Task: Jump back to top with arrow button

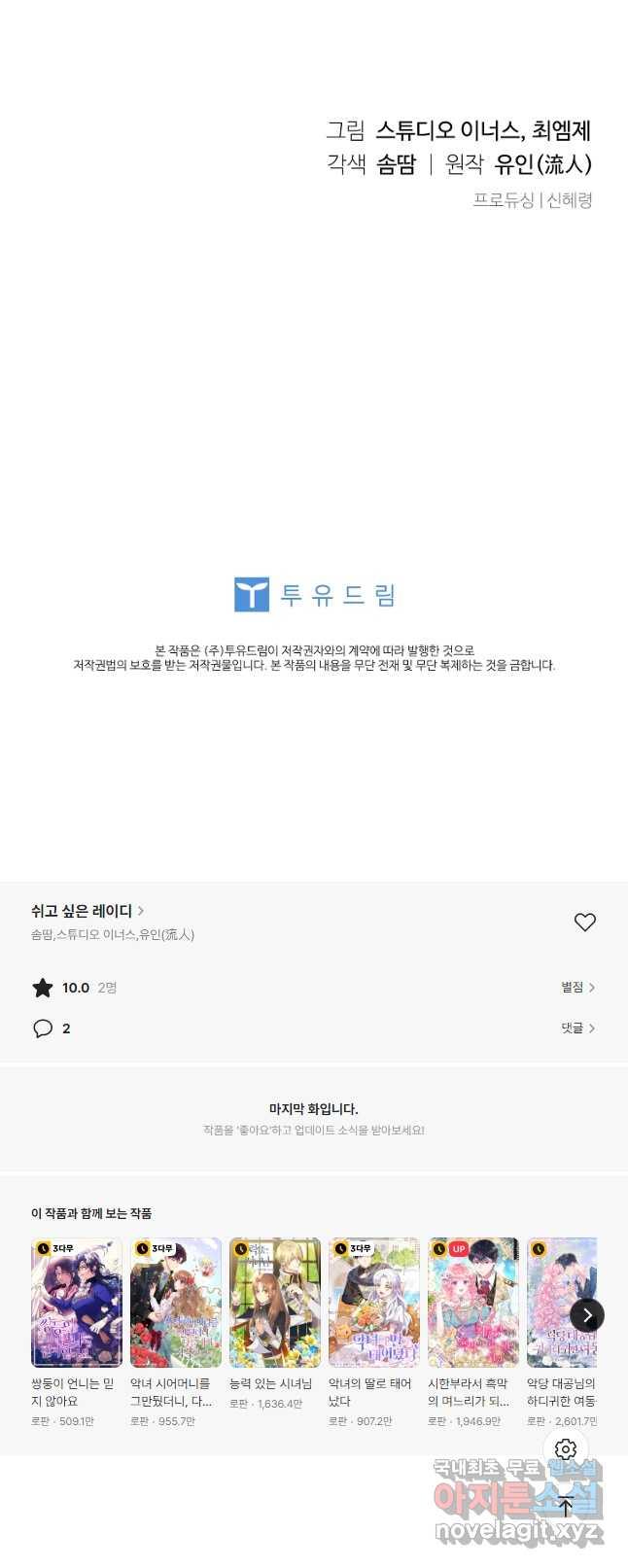Action: (566, 1507)
